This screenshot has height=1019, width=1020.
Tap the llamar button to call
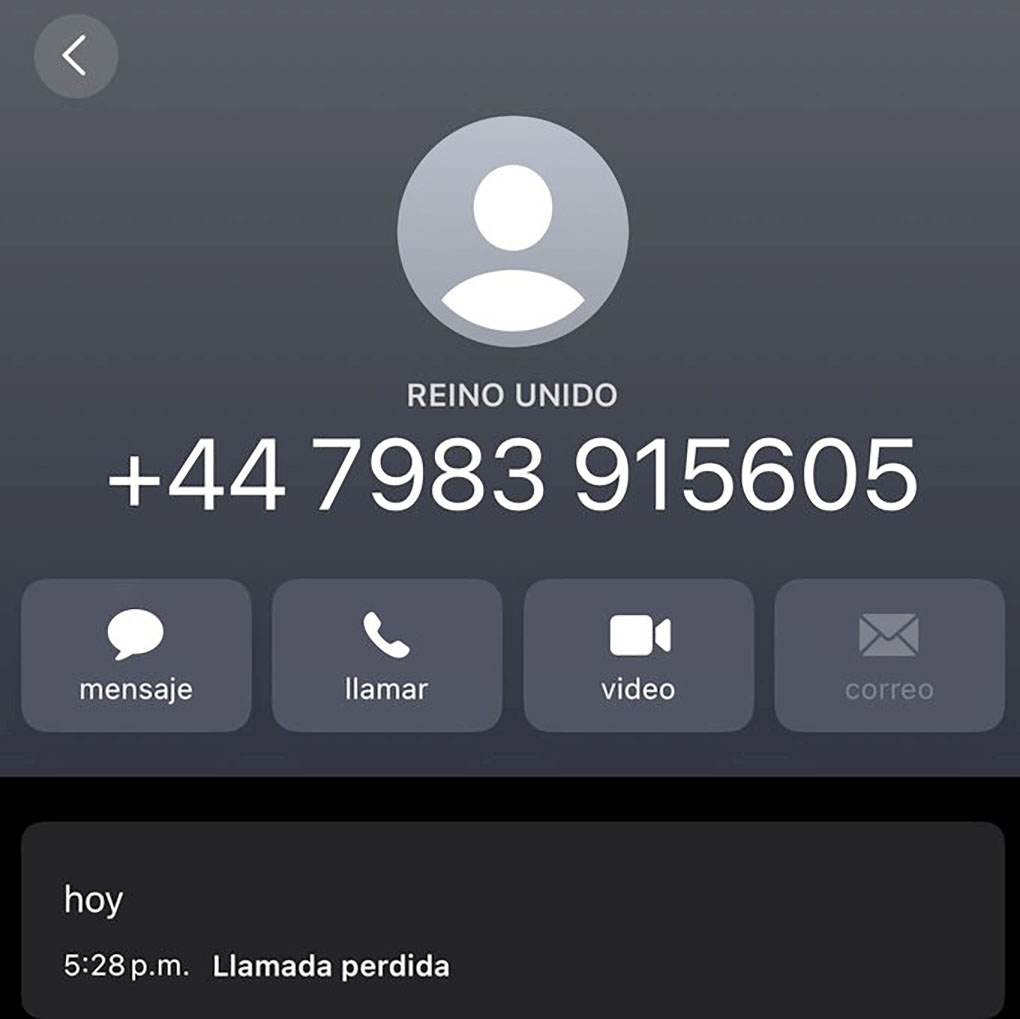(x=386, y=655)
